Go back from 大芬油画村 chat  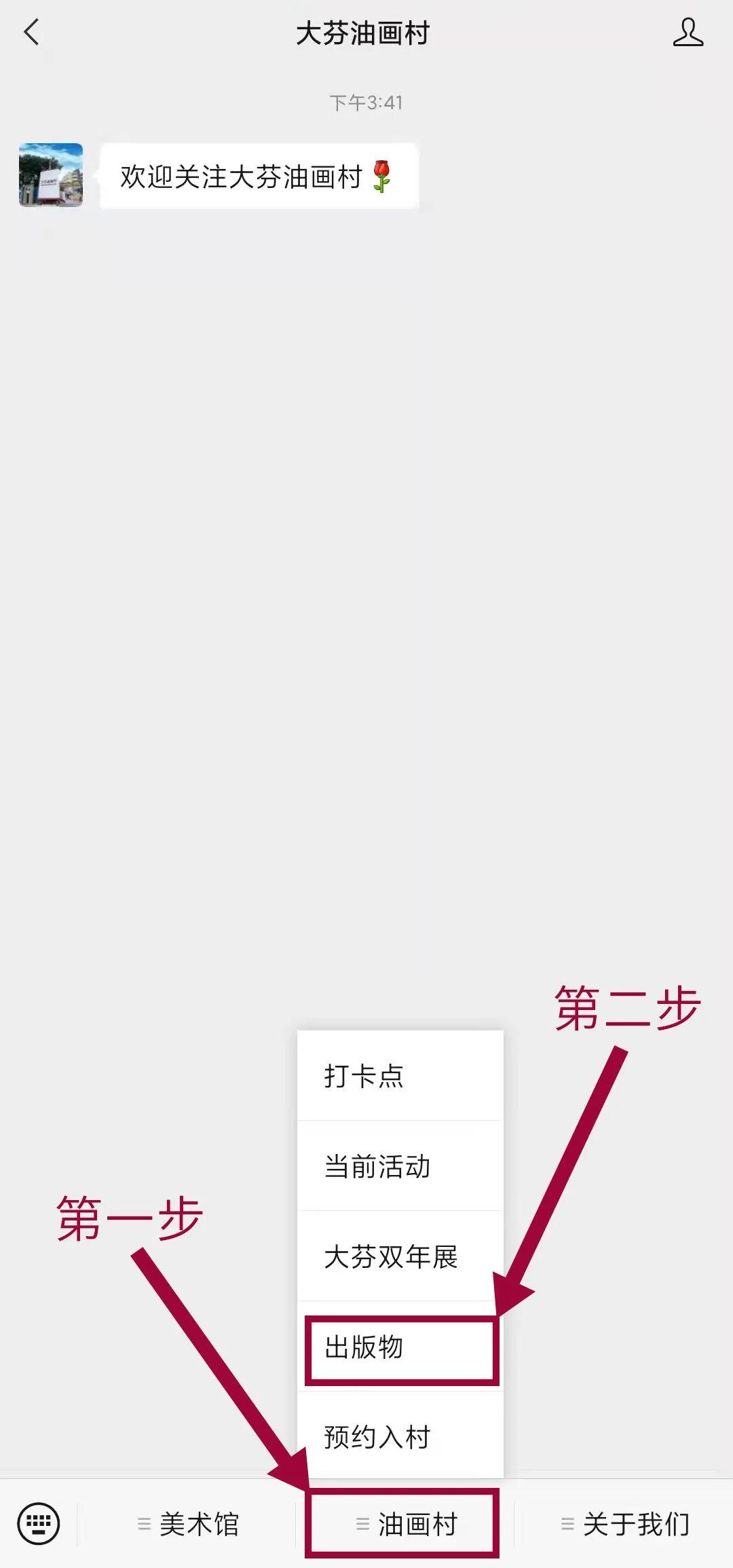[31, 32]
